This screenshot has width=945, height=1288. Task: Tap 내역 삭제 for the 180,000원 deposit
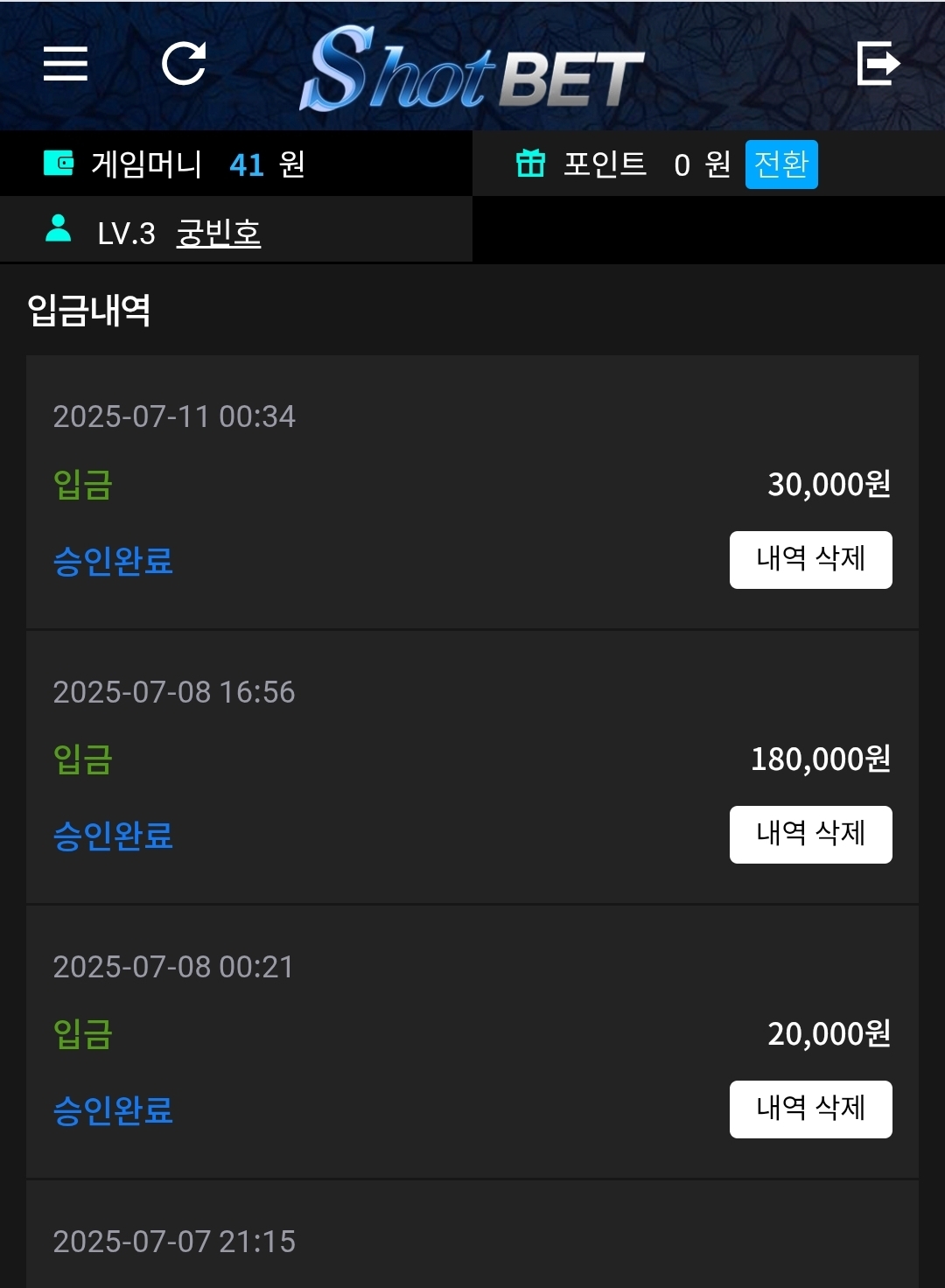pyautogui.click(x=810, y=835)
